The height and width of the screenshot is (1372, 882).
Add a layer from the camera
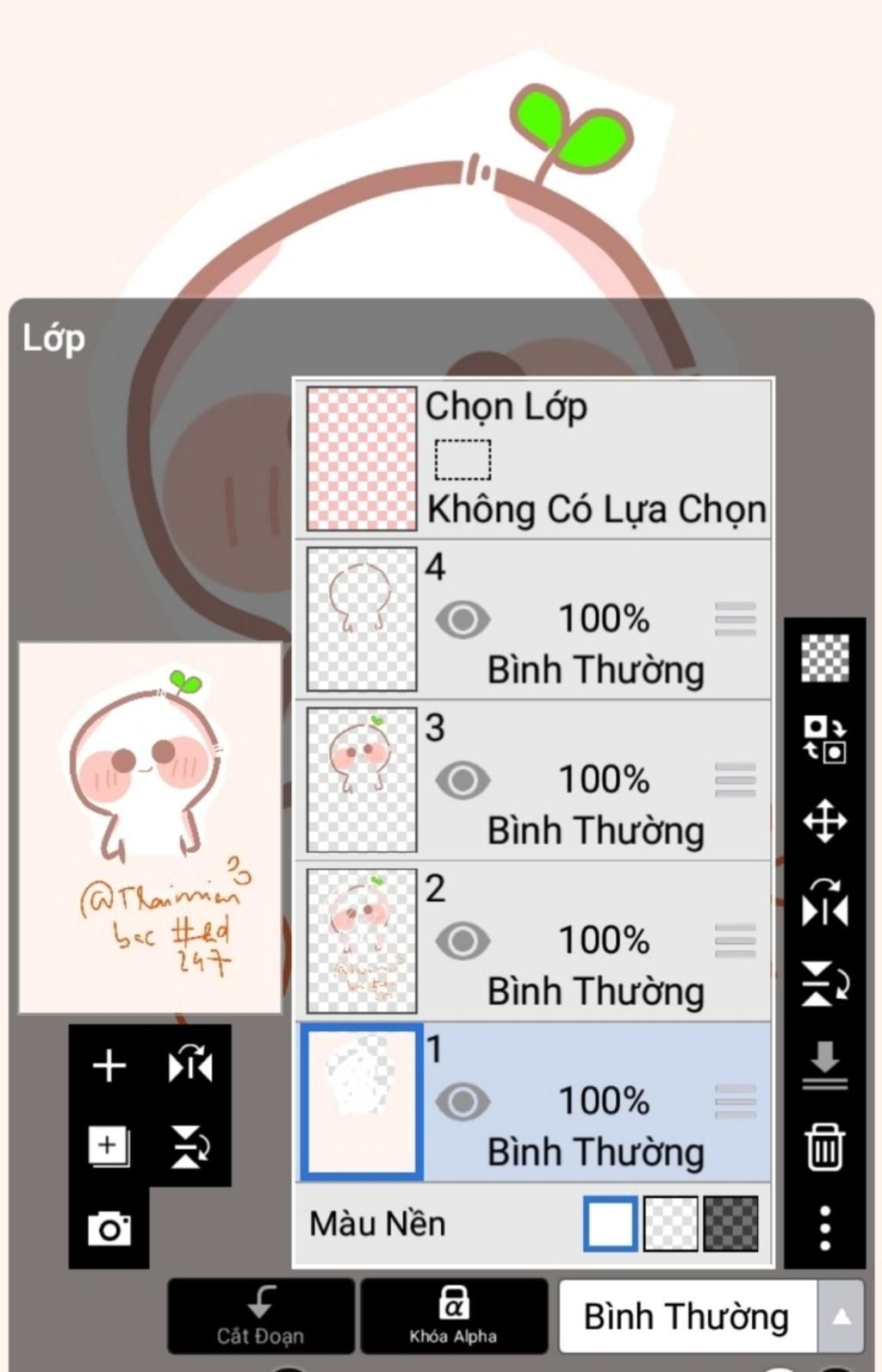click(109, 1228)
